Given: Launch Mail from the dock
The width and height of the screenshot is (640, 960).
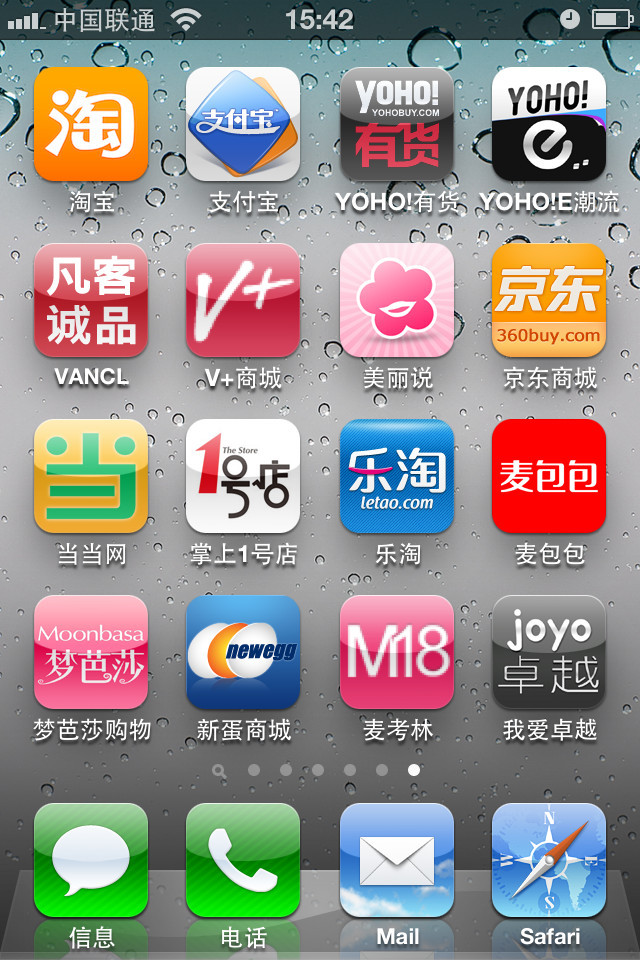Looking at the screenshot, I should tap(397, 860).
